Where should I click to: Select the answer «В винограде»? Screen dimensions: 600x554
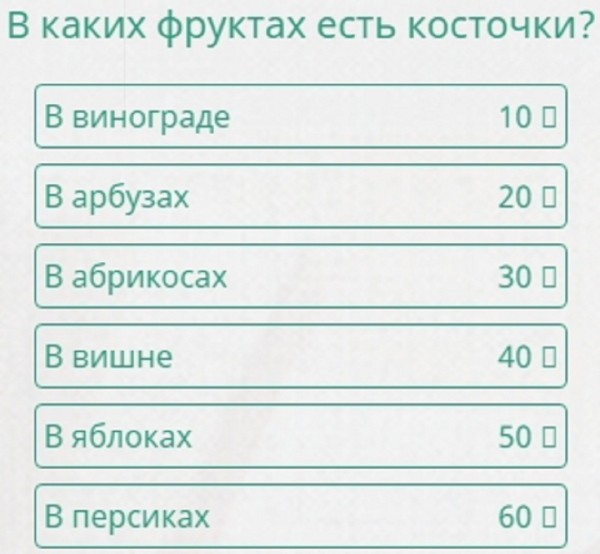[300, 117]
